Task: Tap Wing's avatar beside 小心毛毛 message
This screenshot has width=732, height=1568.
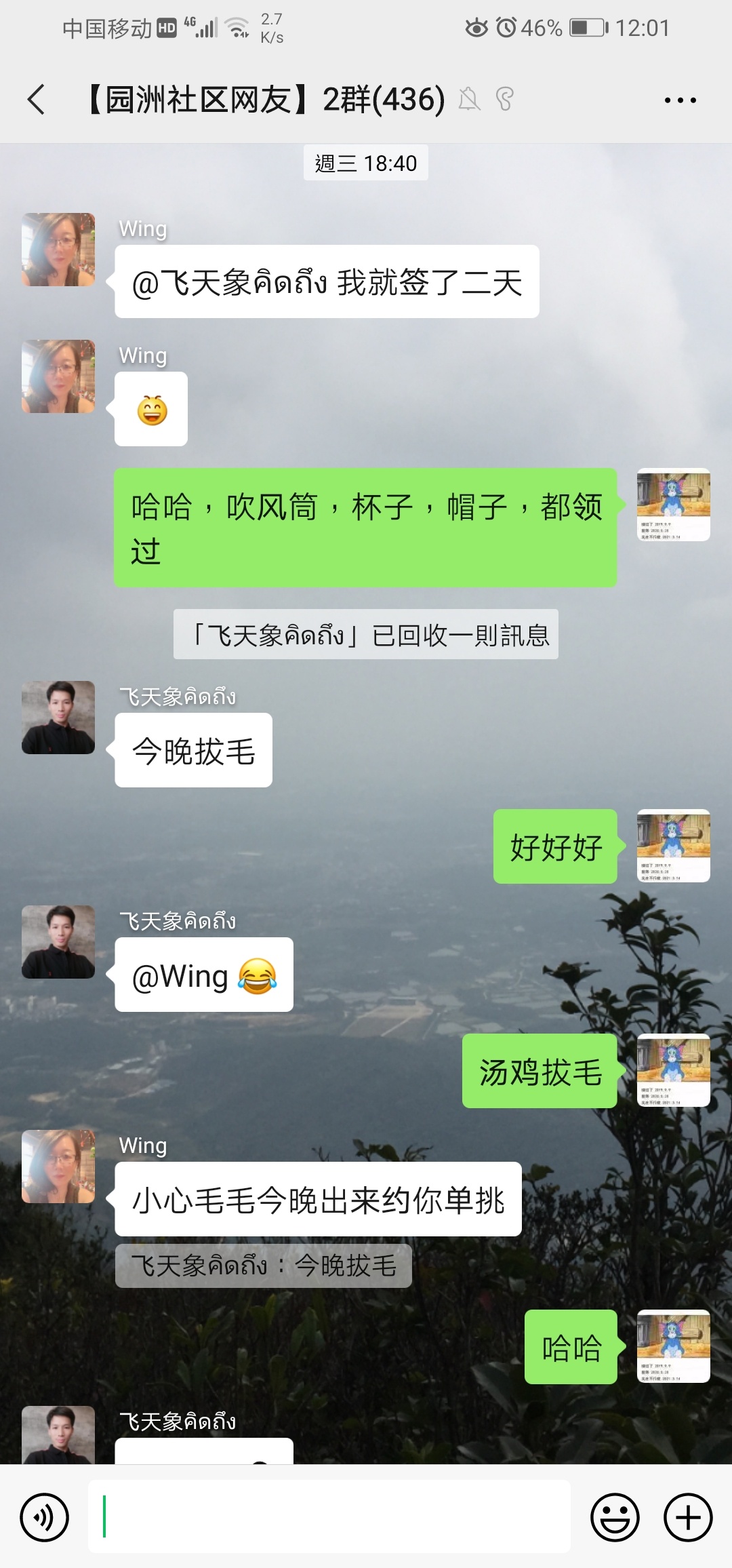Action: 58,1167
